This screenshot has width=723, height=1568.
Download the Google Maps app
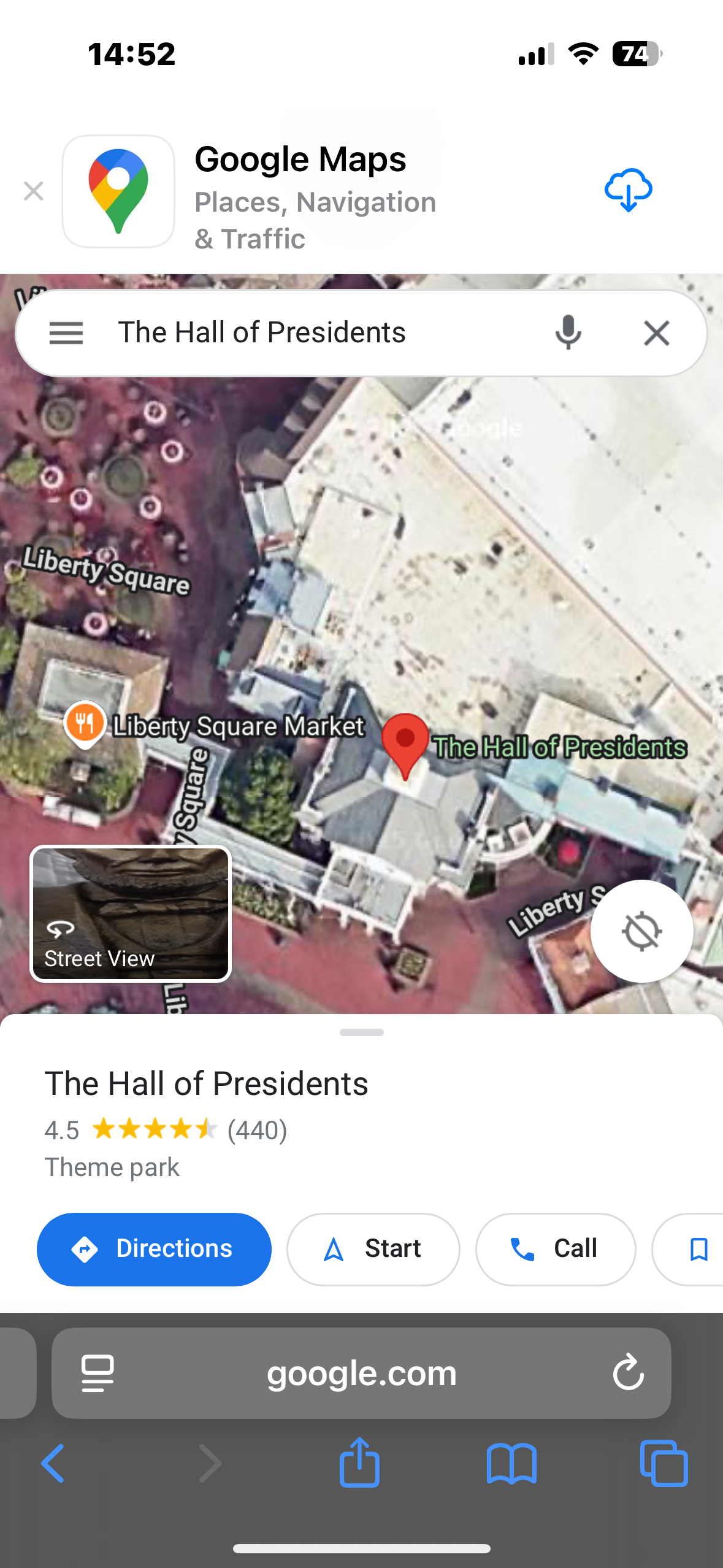click(627, 190)
